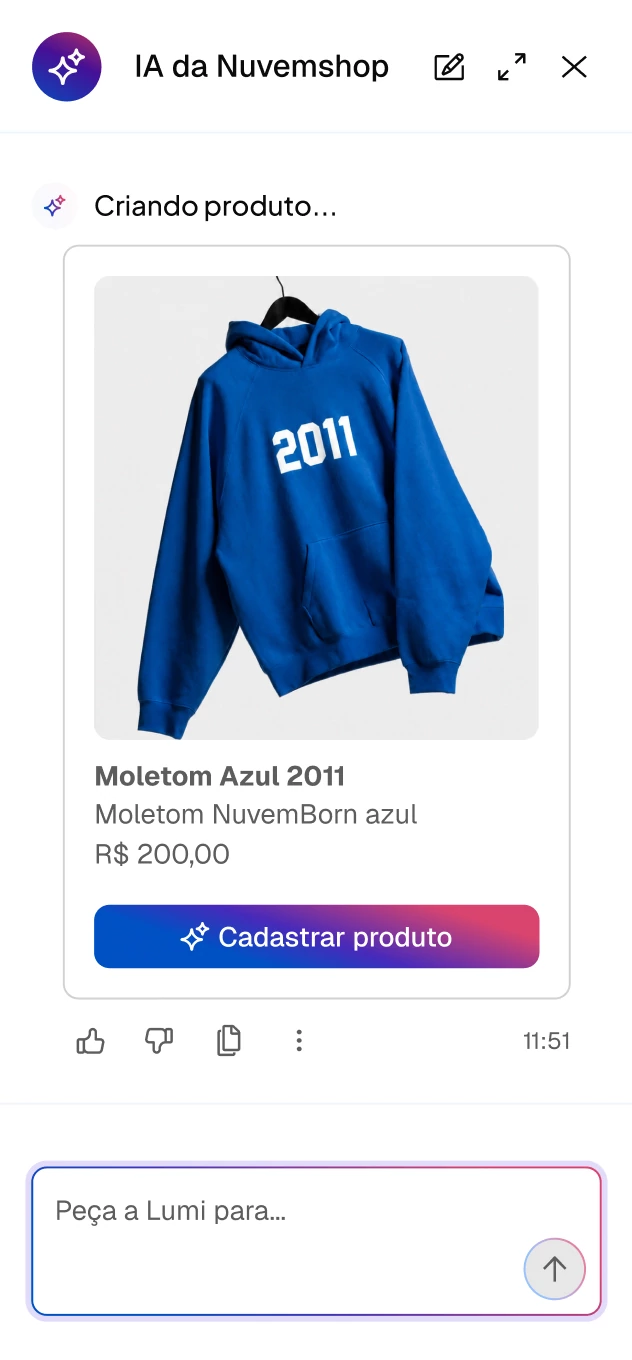
Task: Tap the Cadastrar produto button
Action: coord(316,937)
